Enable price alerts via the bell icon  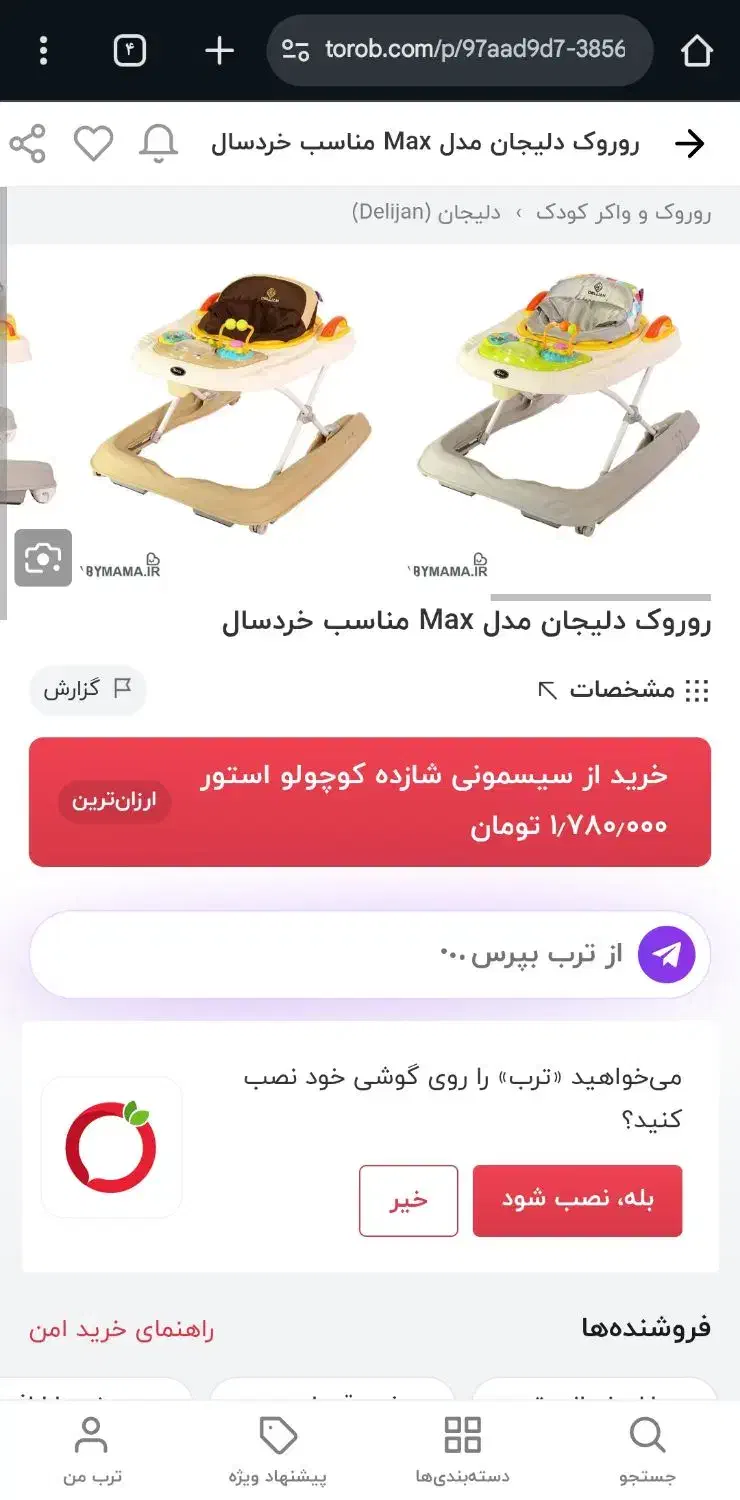click(158, 143)
